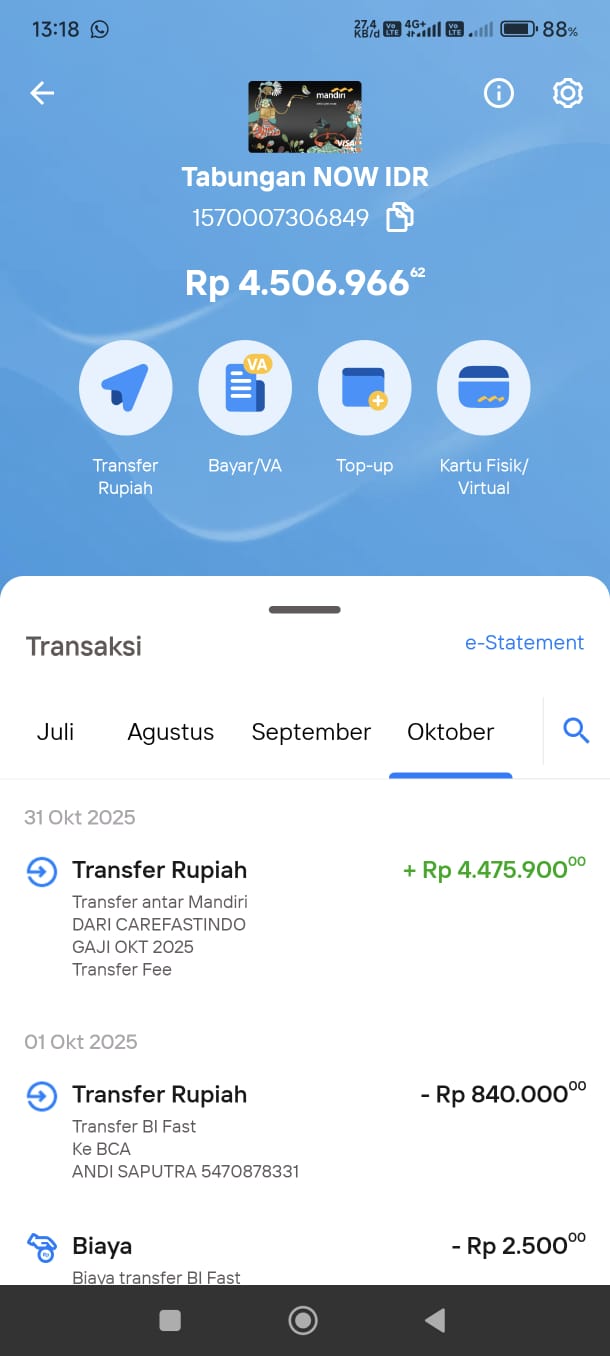Switch to the Juli tab

click(55, 732)
